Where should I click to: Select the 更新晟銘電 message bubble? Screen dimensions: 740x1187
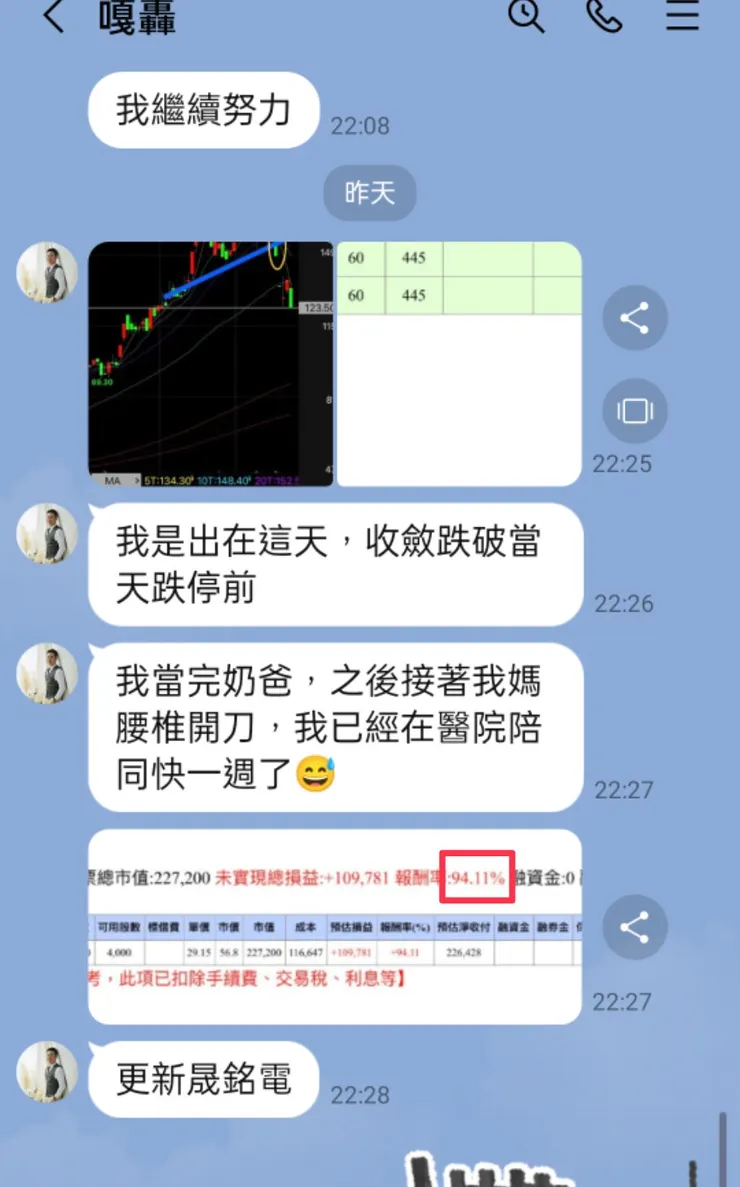pos(203,1079)
